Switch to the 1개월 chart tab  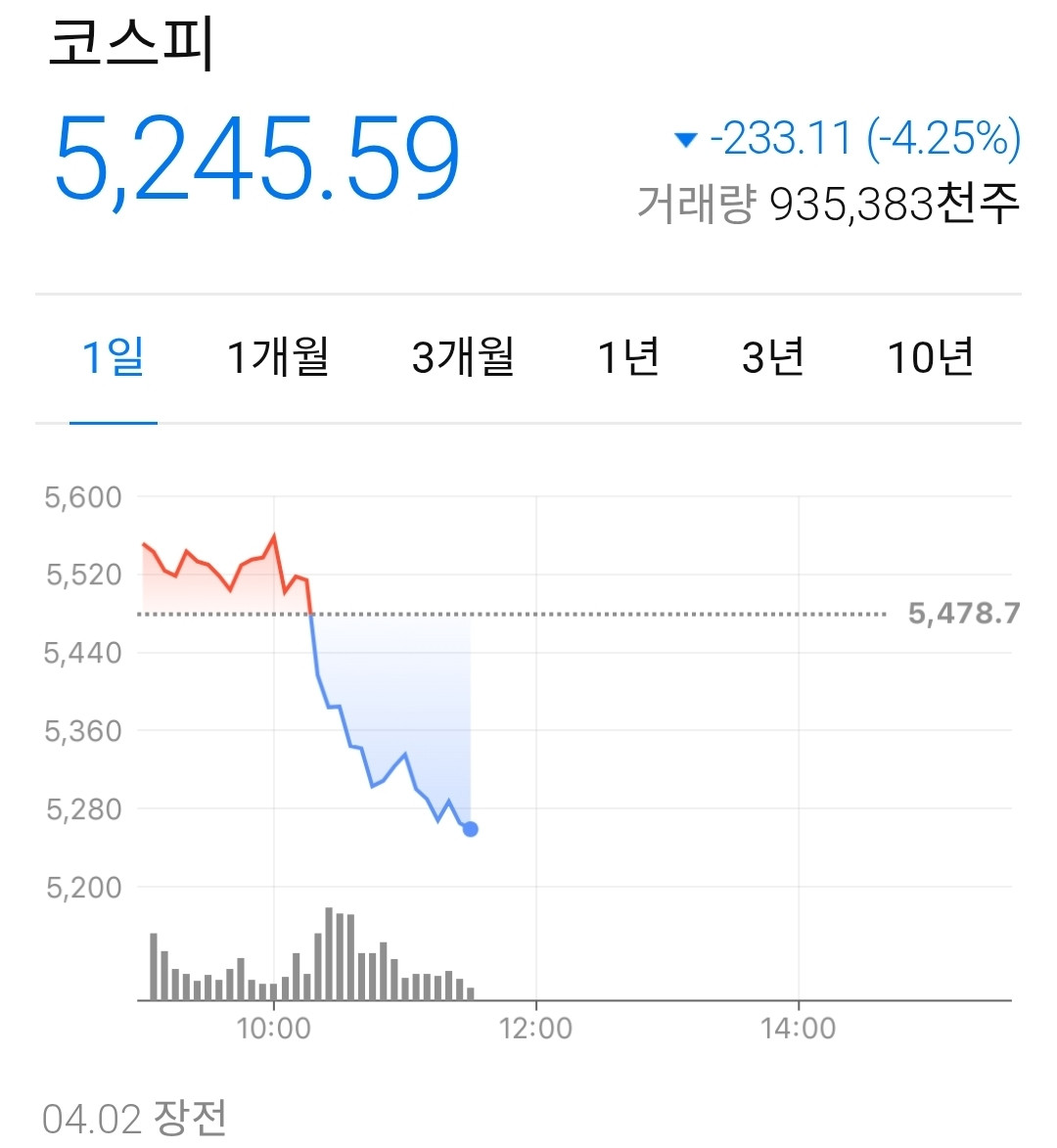278,357
